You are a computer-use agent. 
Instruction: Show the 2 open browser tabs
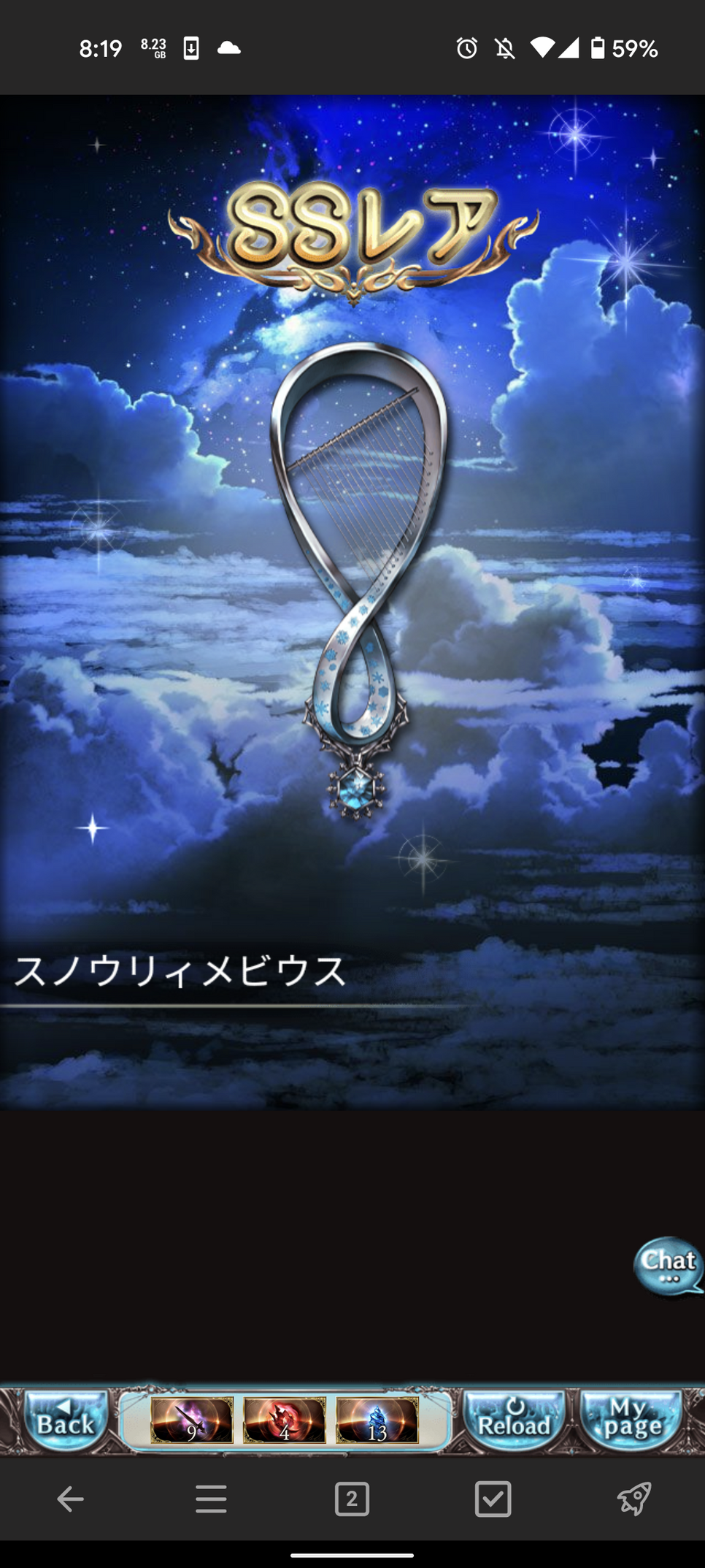(352, 1499)
